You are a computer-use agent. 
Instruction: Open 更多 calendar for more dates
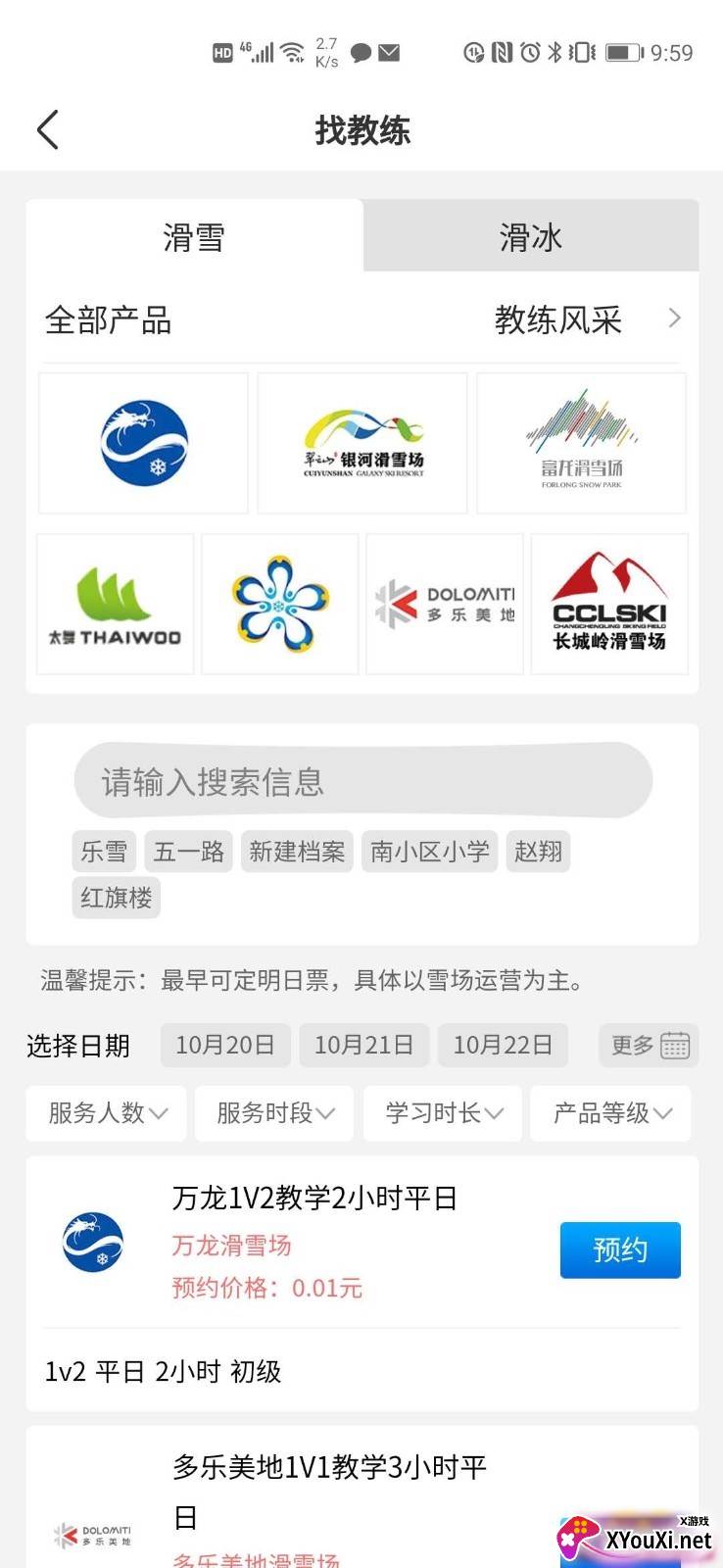(649, 1045)
